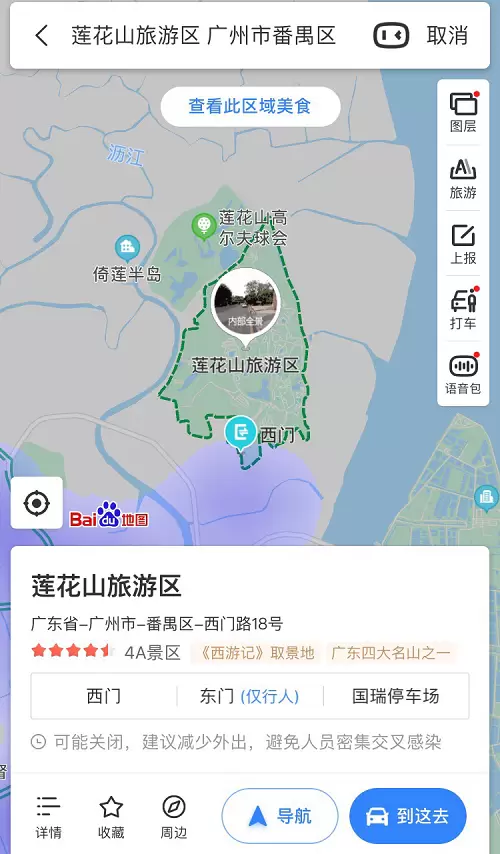The width and height of the screenshot is (500, 854).
Task: Explore nearby with 周边
Action: 174,816
